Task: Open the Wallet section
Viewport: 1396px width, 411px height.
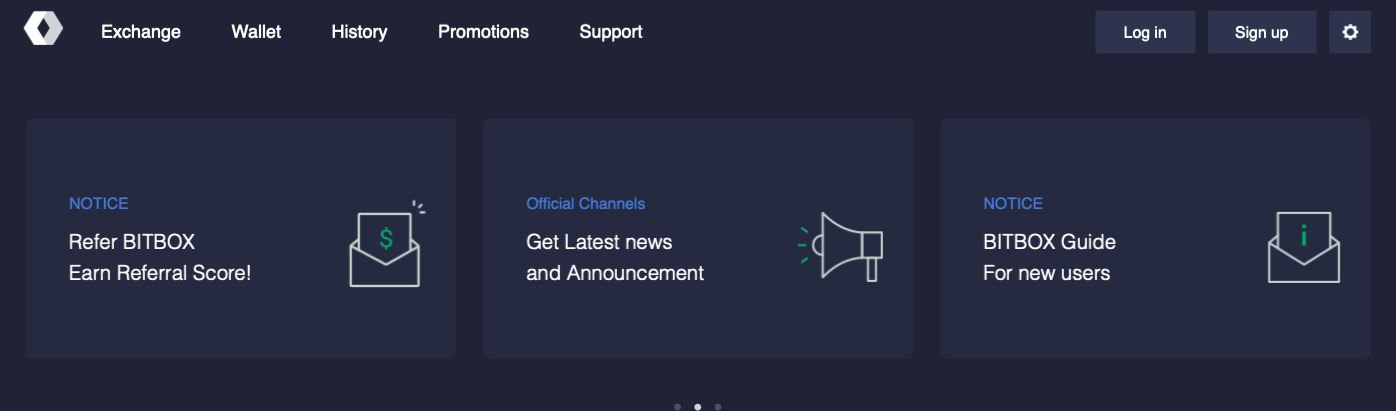Action: pyautogui.click(x=256, y=32)
